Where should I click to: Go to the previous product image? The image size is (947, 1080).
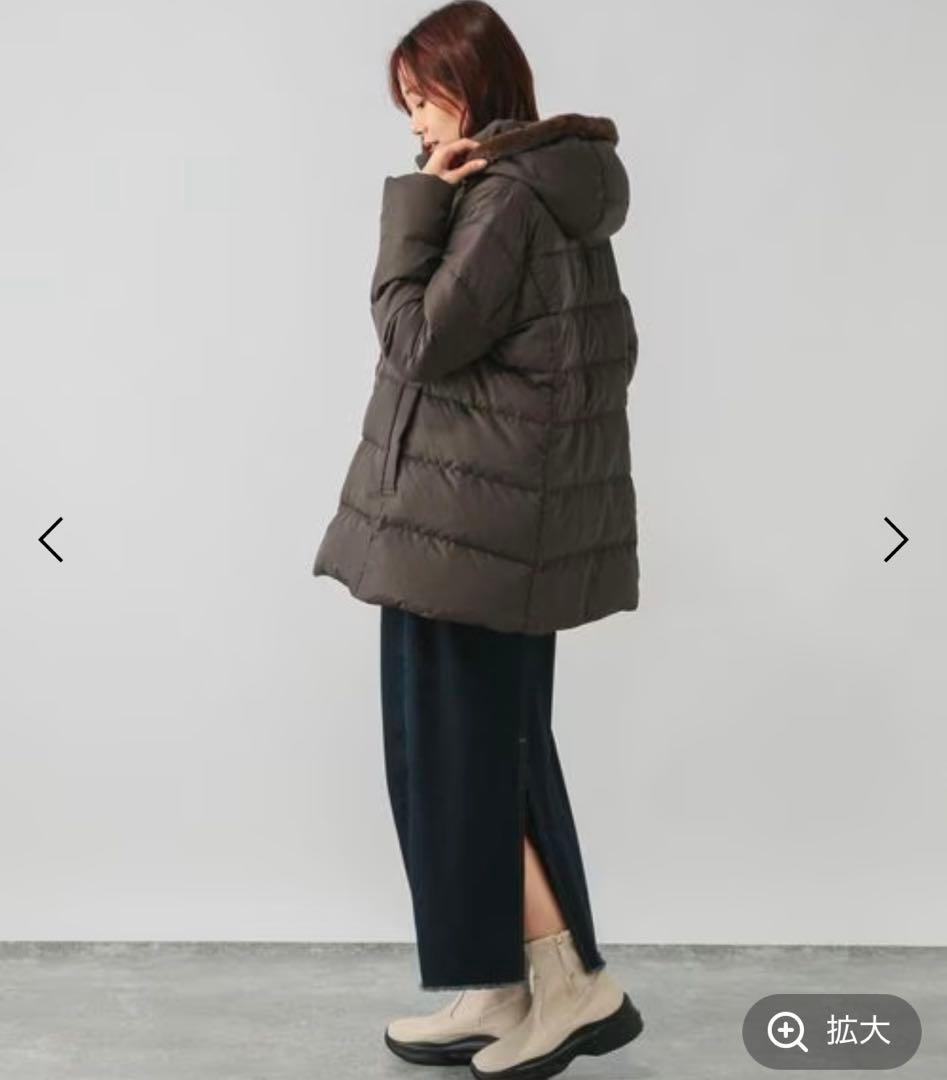click(x=51, y=540)
